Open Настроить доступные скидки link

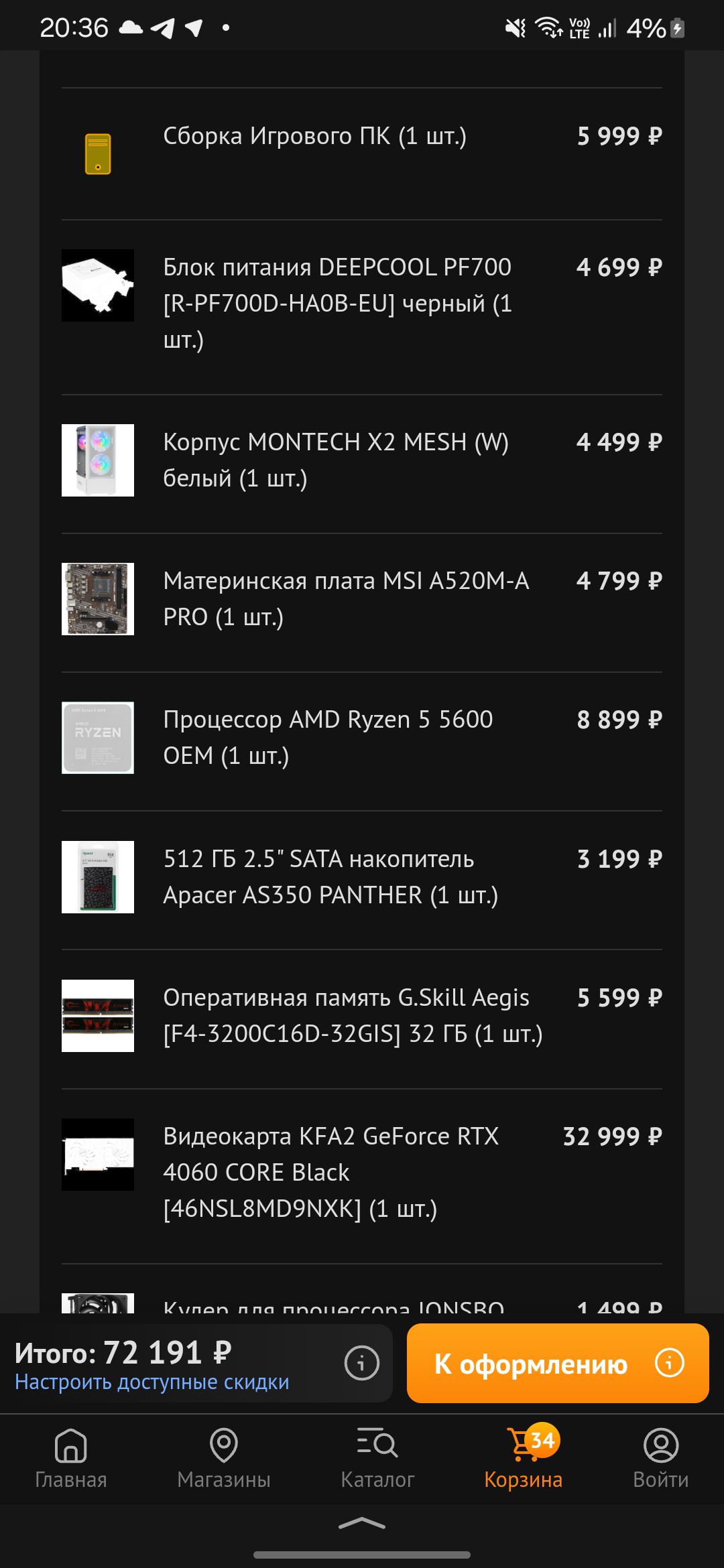pyautogui.click(x=152, y=1382)
